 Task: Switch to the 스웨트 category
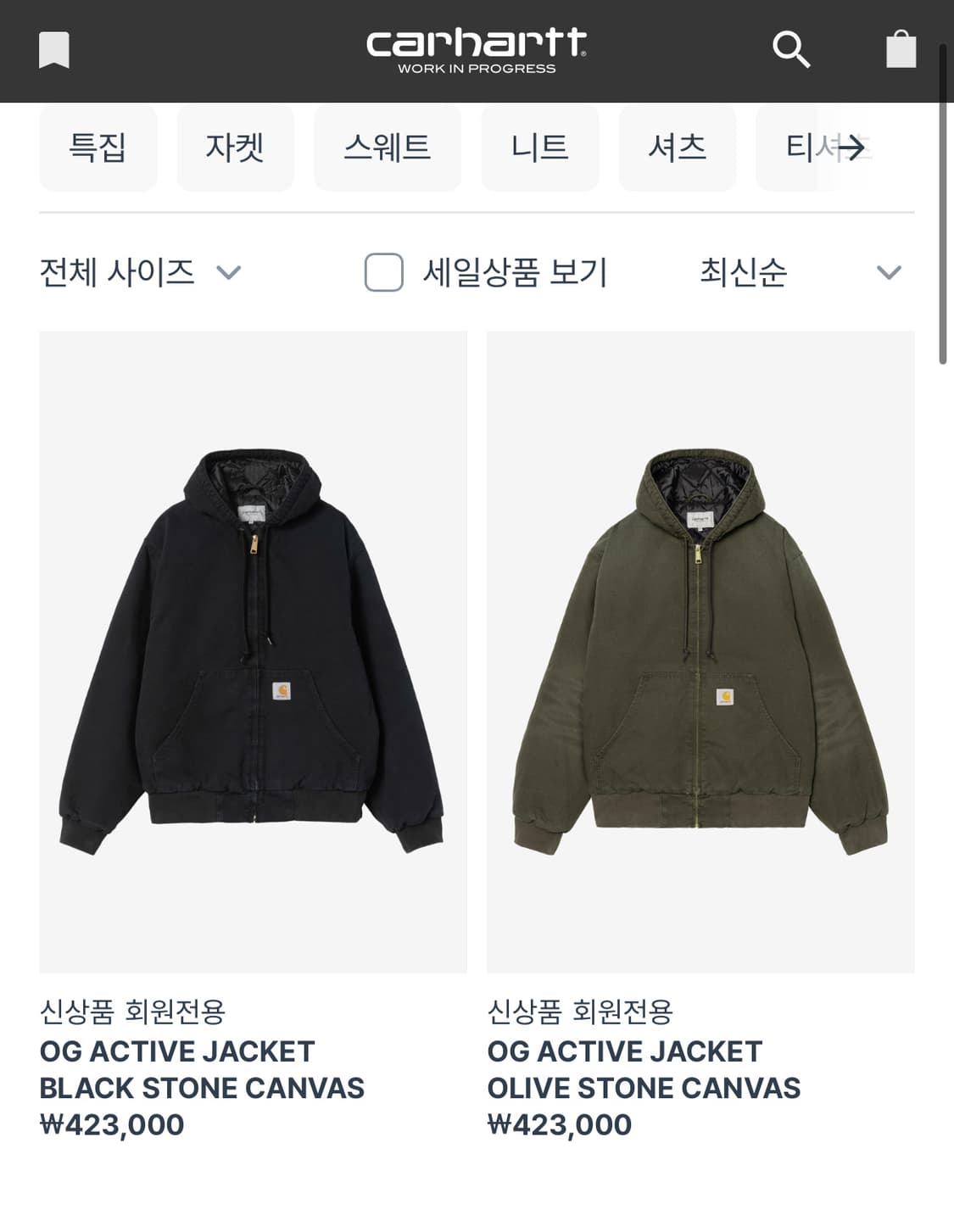pos(388,148)
